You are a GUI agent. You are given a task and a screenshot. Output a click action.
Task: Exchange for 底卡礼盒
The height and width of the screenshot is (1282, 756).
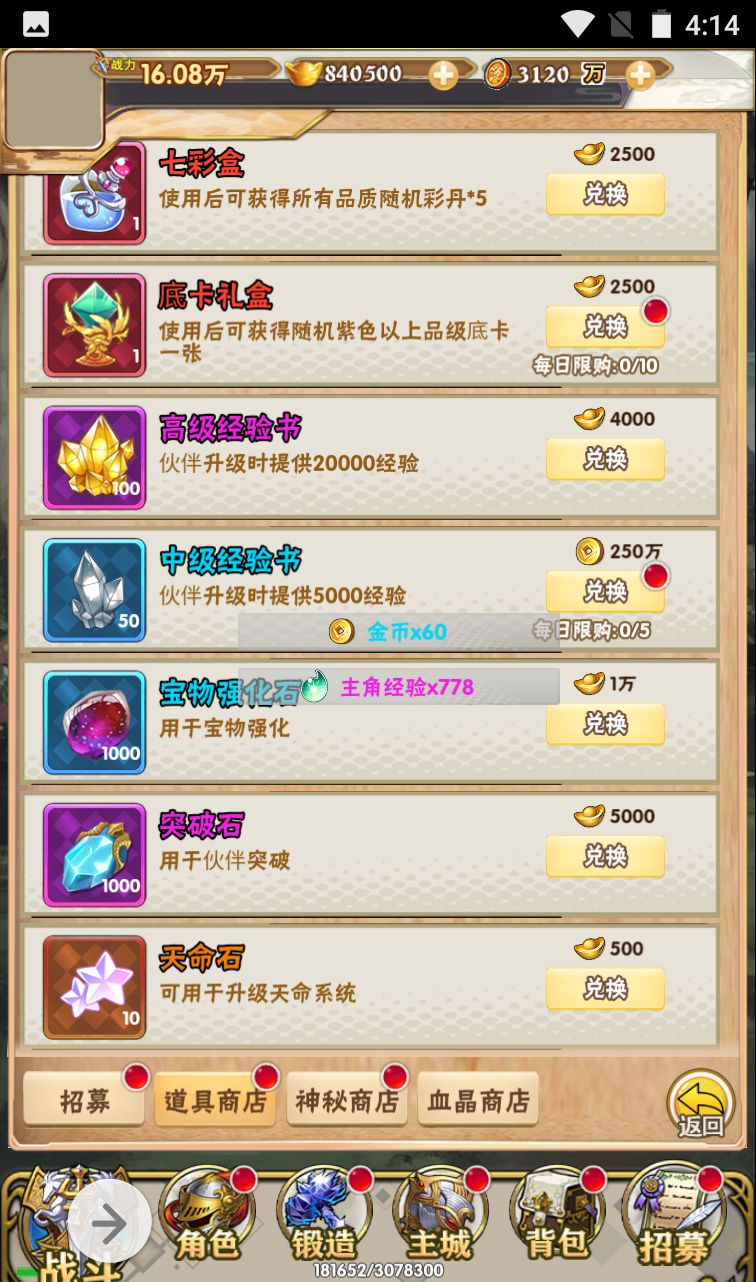click(605, 327)
